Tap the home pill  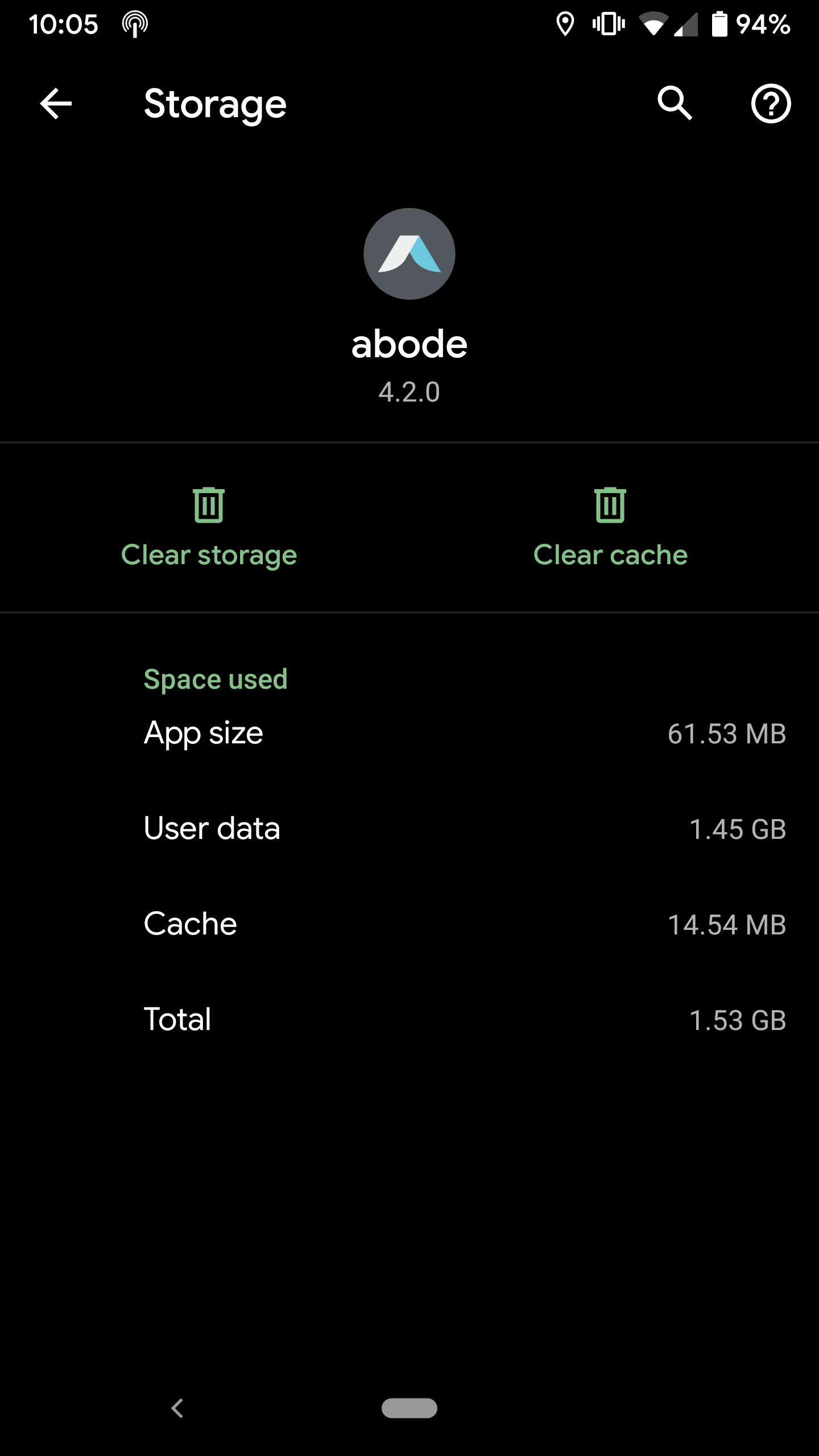tap(409, 1408)
